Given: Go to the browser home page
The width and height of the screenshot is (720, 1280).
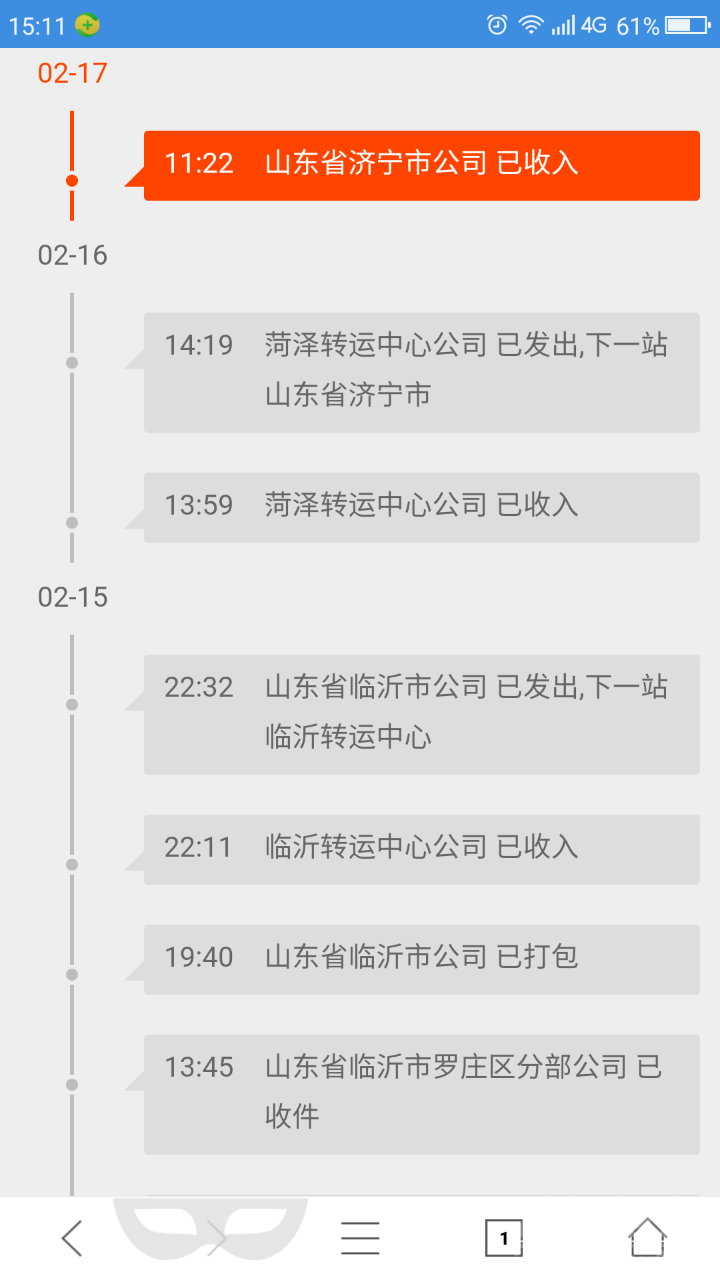Looking at the screenshot, I should point(647,1238).
